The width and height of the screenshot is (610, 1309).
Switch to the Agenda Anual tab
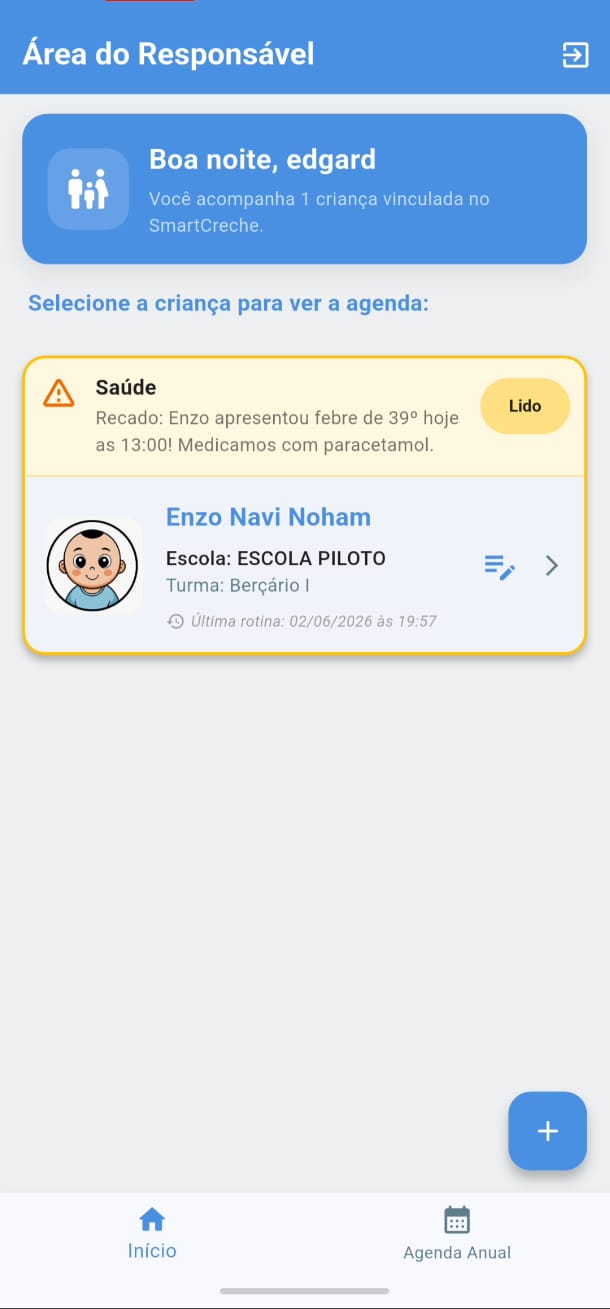coord(457,1234)
